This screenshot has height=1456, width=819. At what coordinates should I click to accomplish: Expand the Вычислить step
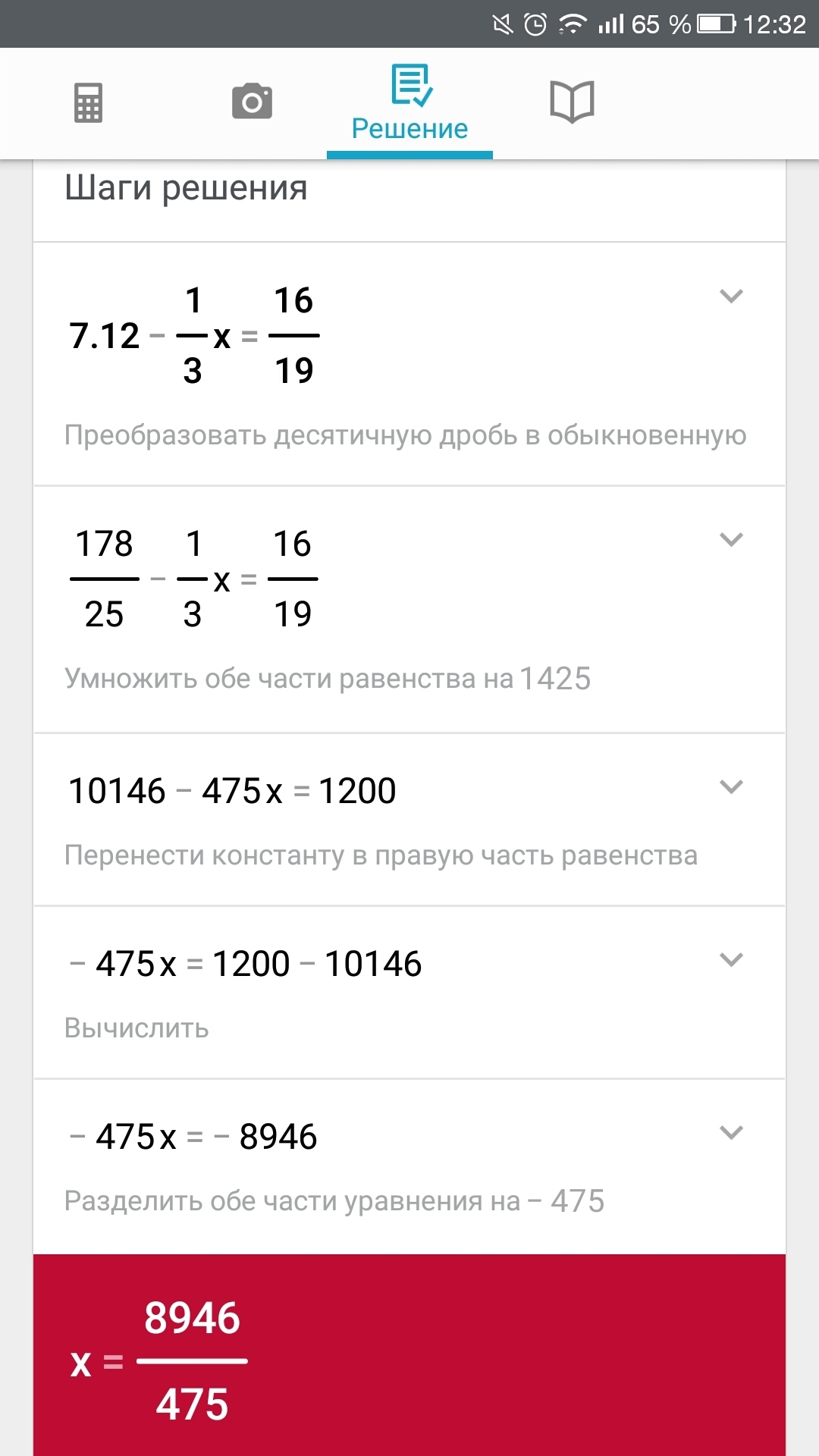coord(731,960)
